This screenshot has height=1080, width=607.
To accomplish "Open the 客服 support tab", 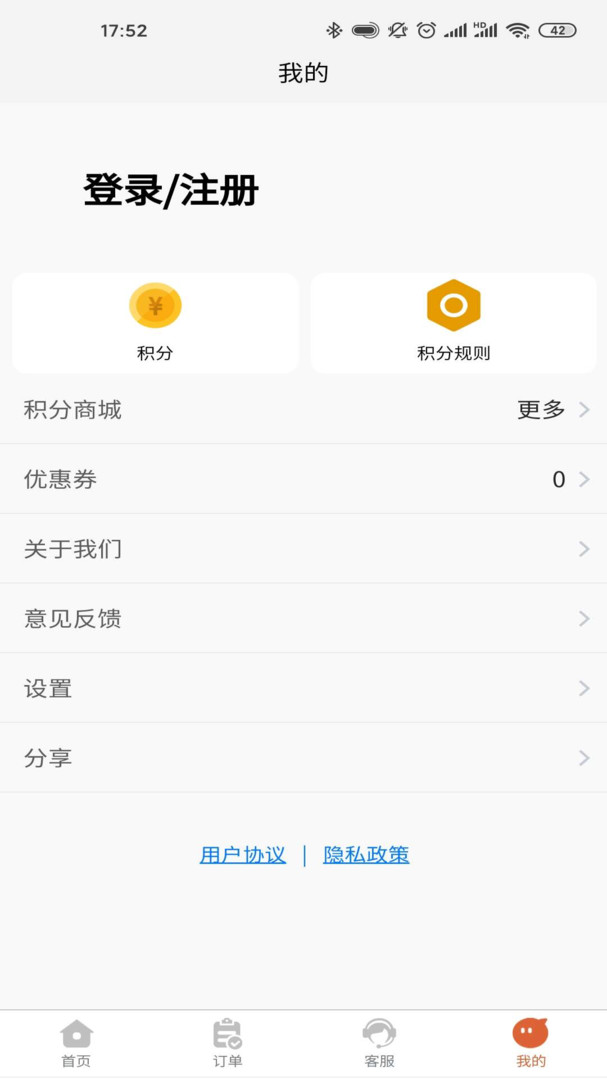I will (x=379, y=1043).
